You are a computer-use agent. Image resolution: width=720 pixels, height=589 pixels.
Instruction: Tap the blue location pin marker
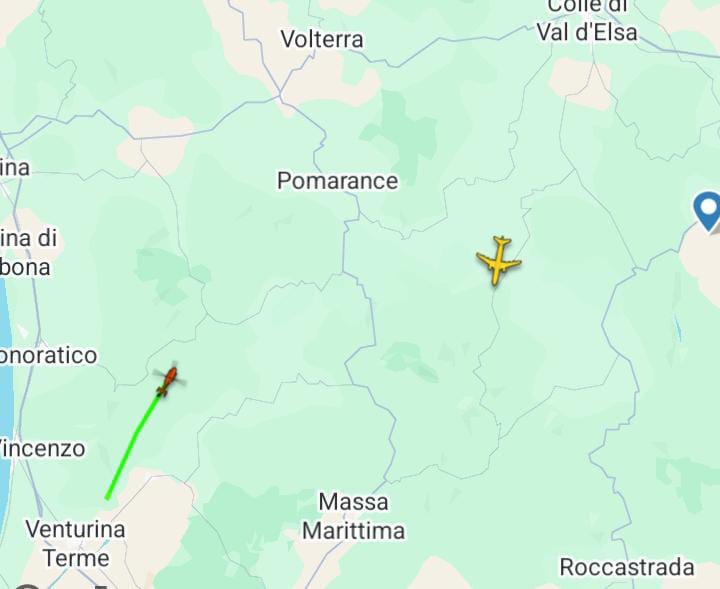point(708,211)
